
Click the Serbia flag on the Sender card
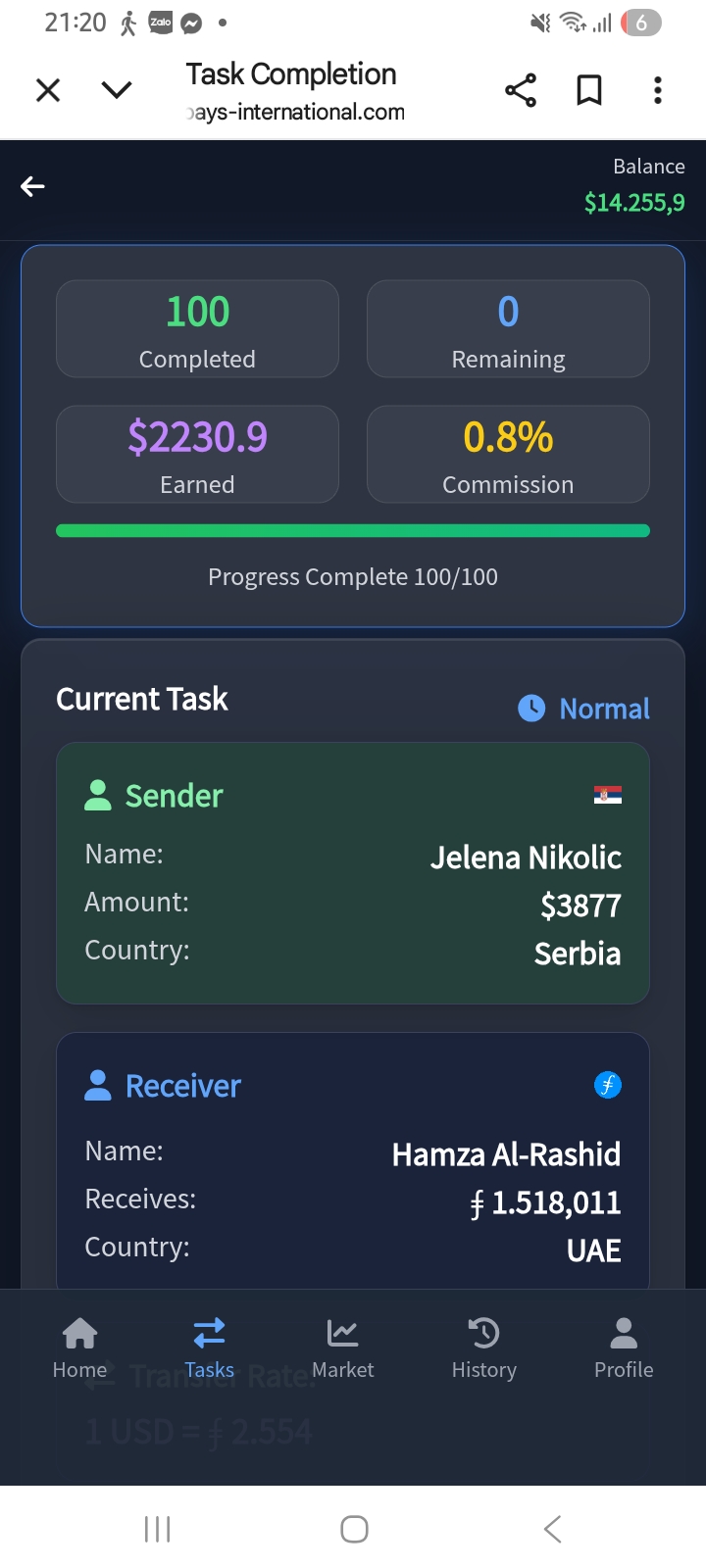tap(607, 796)
